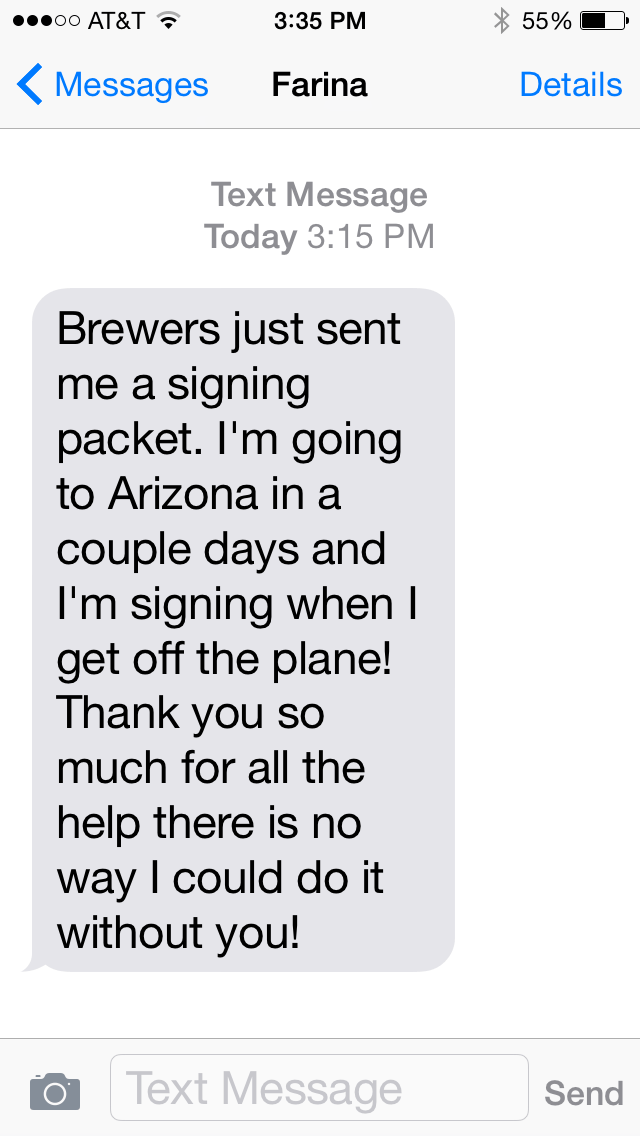Open Details for the Farina conversation
This screenshot has width=640, height=1136.
[x=570, y=85]
